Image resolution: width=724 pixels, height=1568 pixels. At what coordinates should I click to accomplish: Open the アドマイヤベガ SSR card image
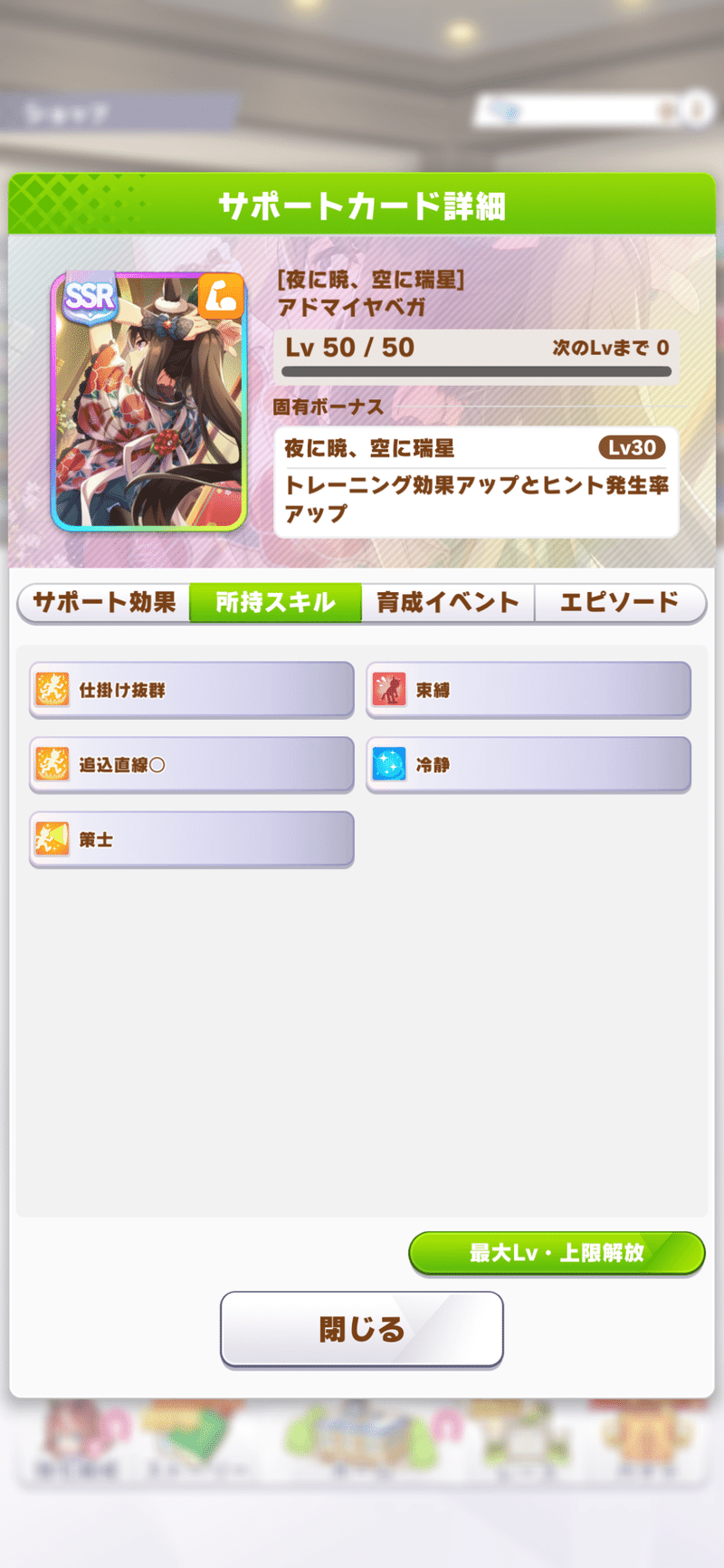pos(148,402)
